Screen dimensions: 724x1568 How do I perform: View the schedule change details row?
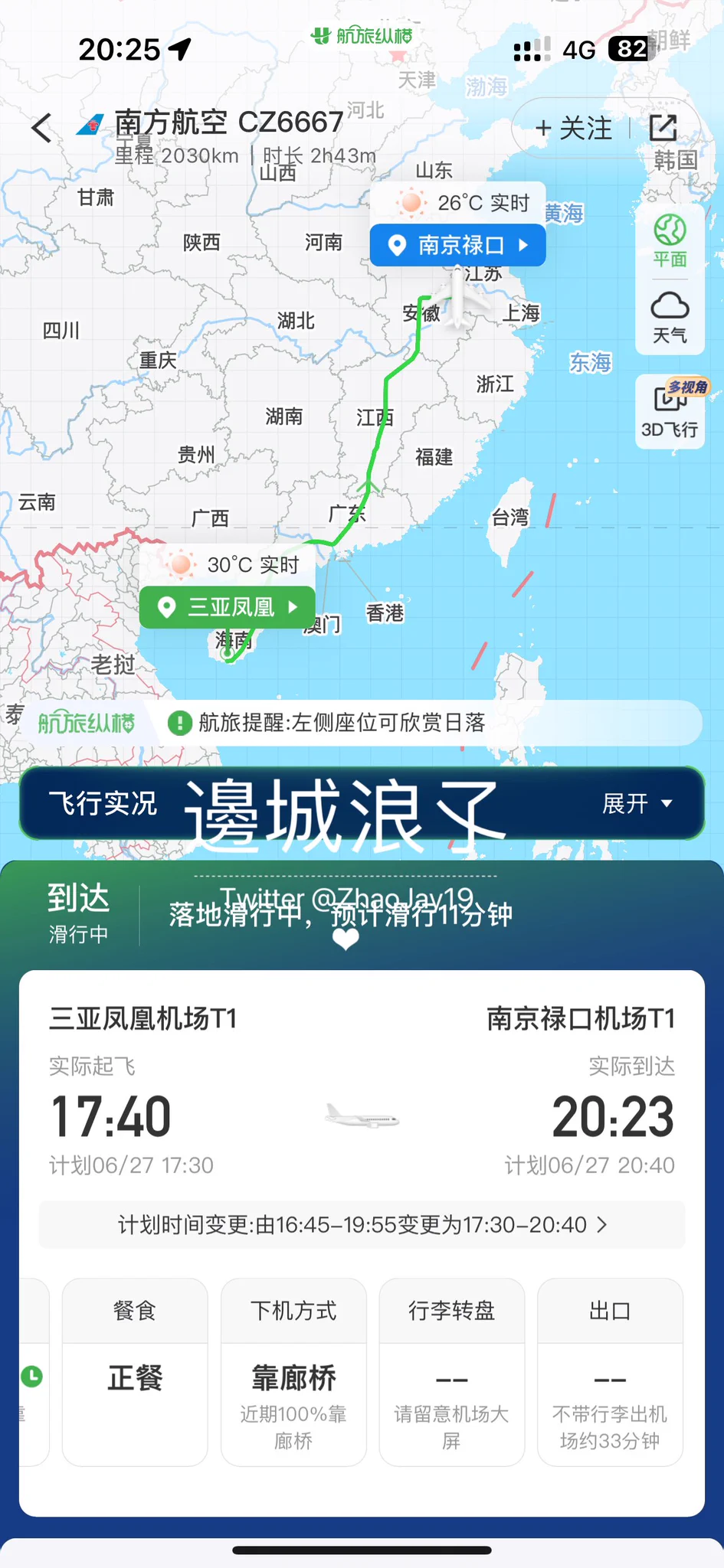362,1225
